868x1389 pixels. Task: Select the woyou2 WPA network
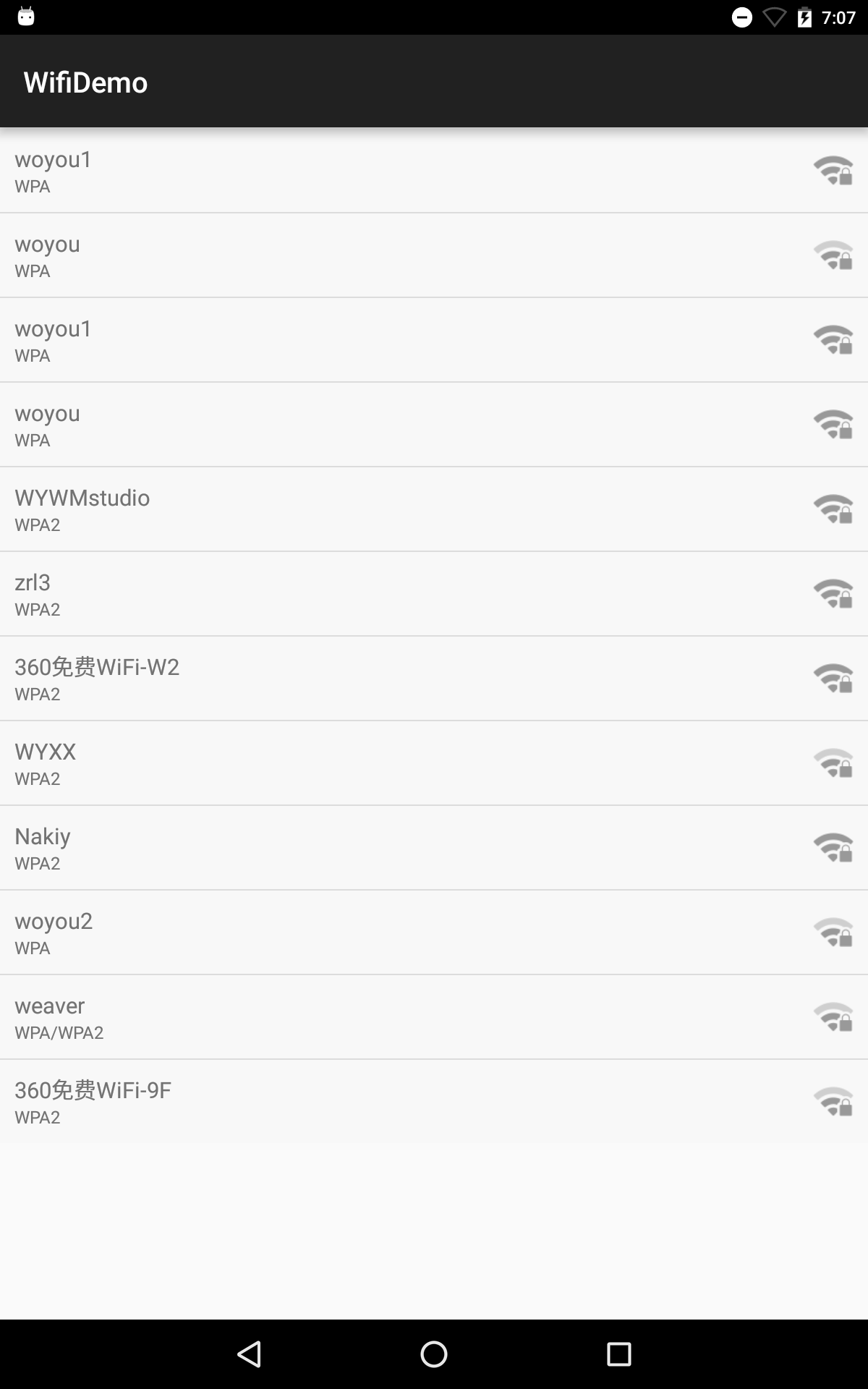pos(434,933)
